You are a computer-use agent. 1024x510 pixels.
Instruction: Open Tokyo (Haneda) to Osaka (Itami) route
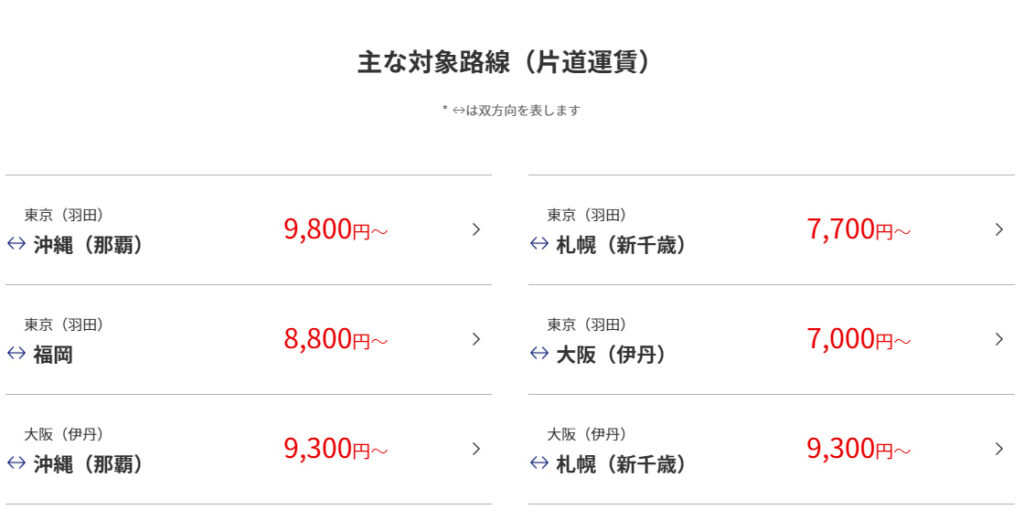770,340
